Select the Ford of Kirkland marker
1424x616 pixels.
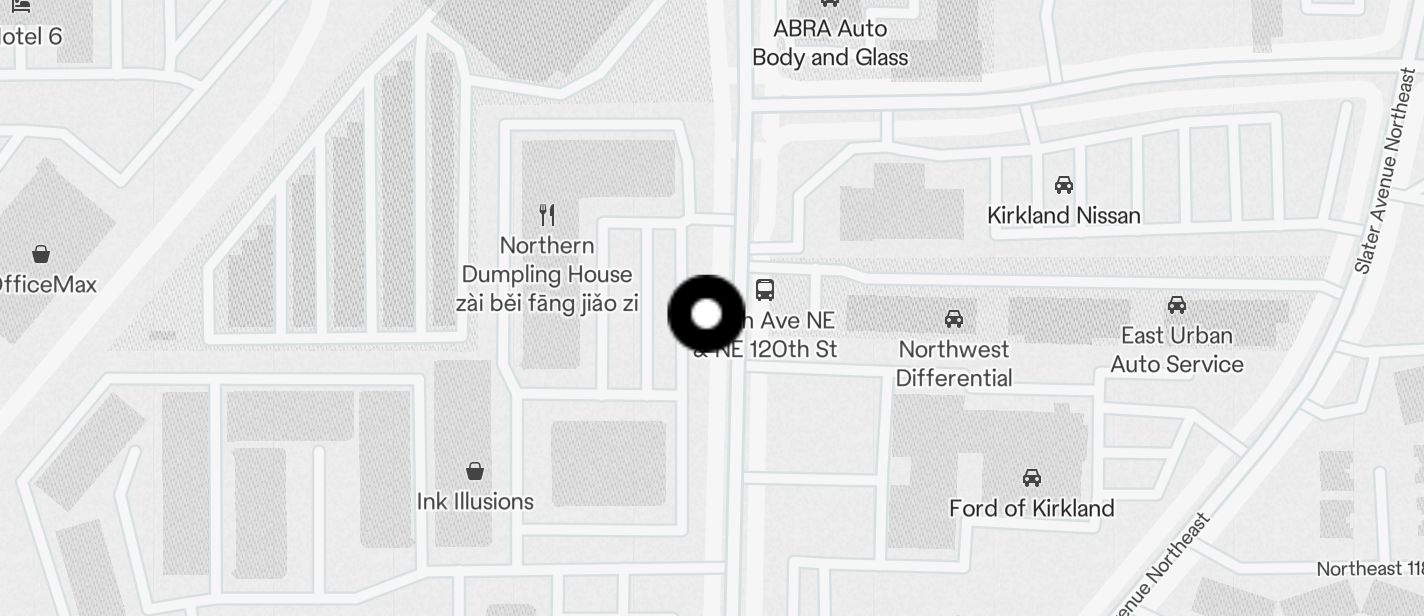pyautogui.click(x=1032, y=478)
